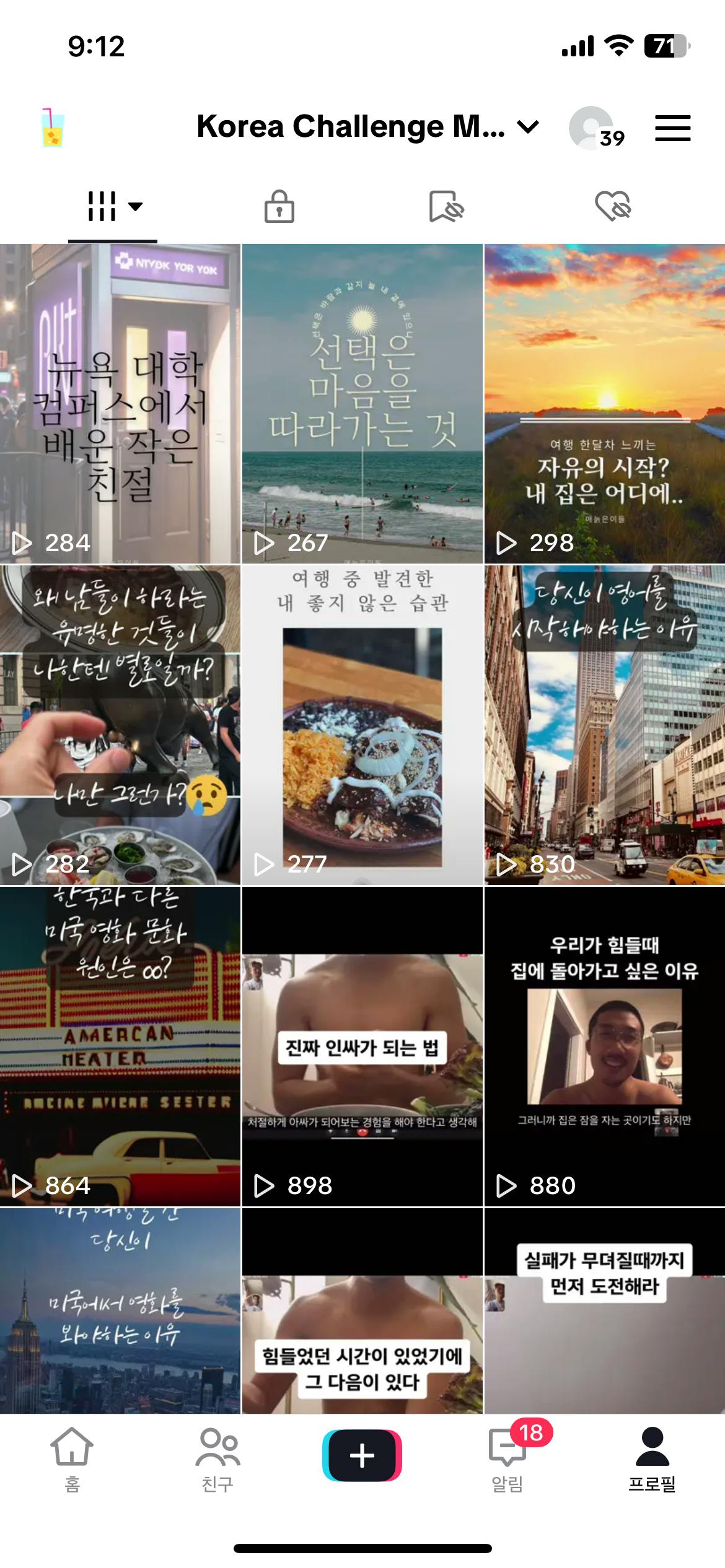Open 알림 with 18 notifications
This screenshot has height=1568, width=725.
click(x=507, y=1459)
